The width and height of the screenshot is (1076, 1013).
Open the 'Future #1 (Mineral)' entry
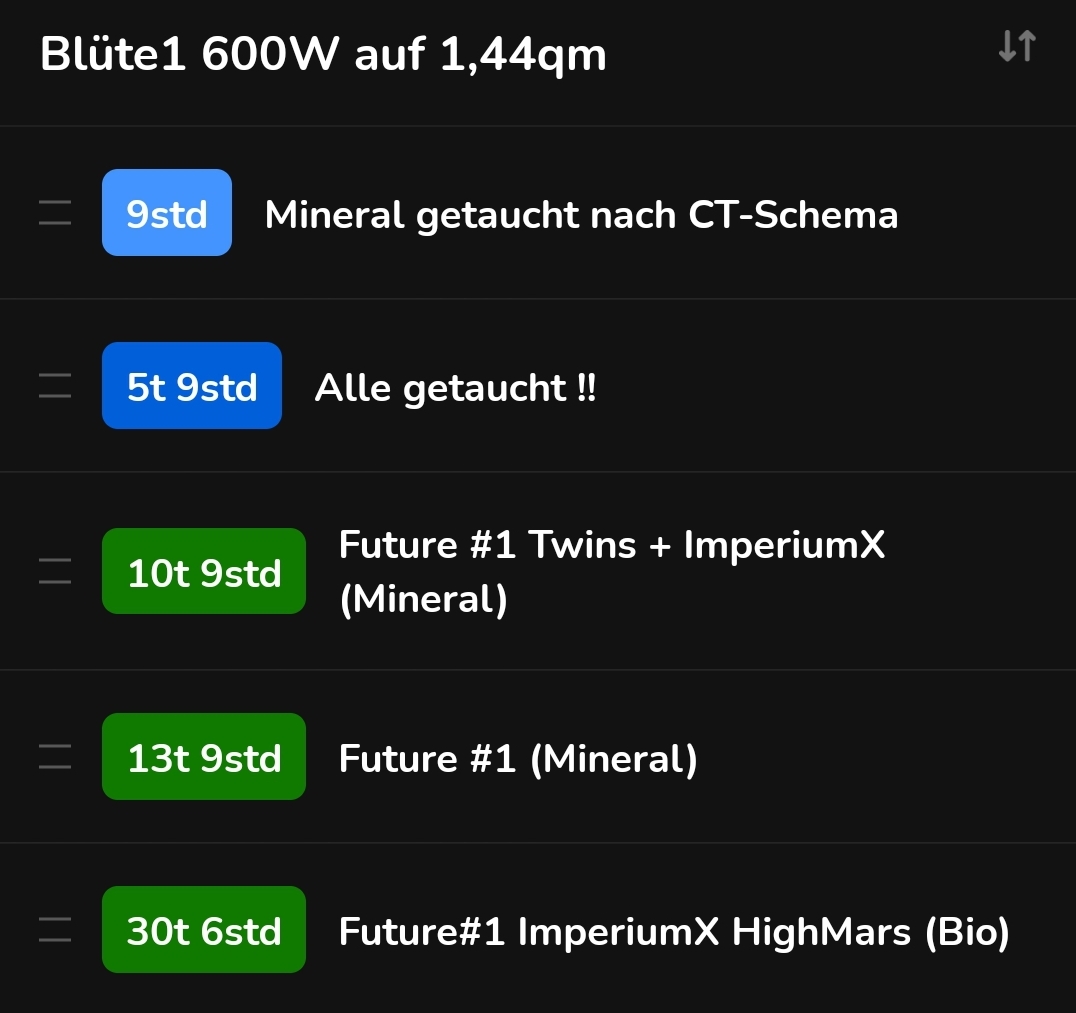517,759
